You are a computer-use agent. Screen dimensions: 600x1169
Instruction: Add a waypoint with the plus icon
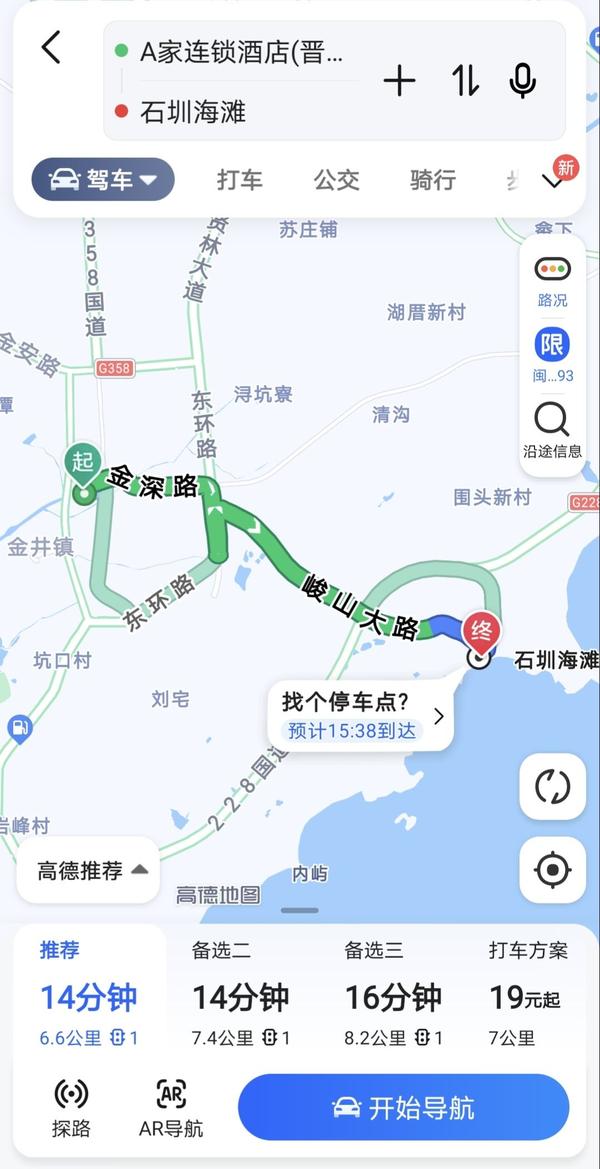(x=400, y=81)
